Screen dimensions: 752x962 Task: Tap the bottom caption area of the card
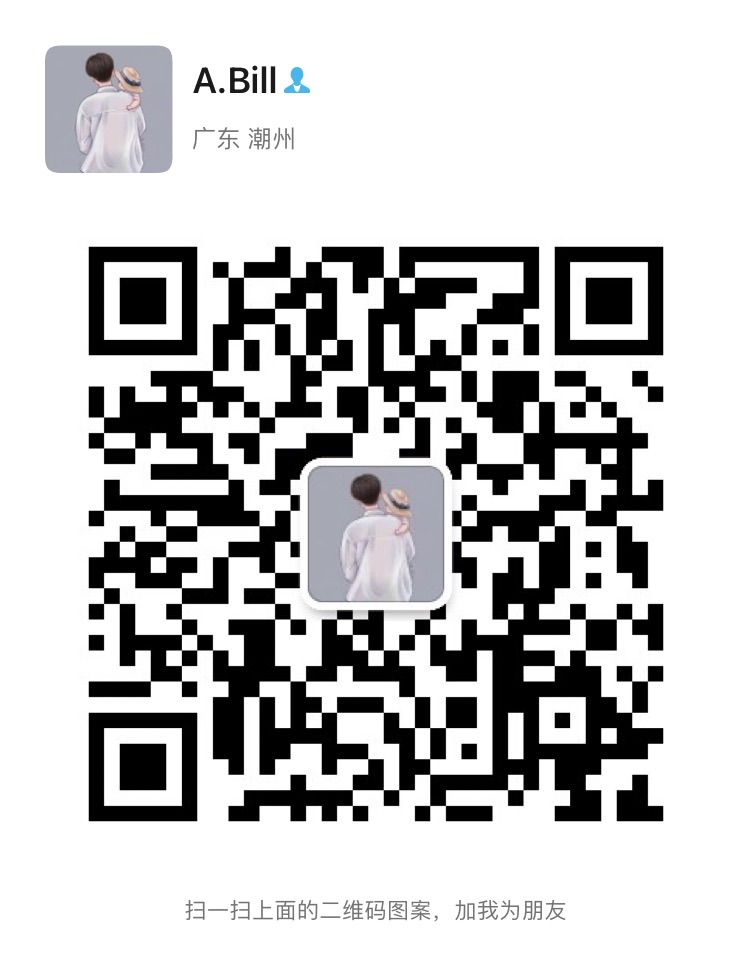point(376,908)
